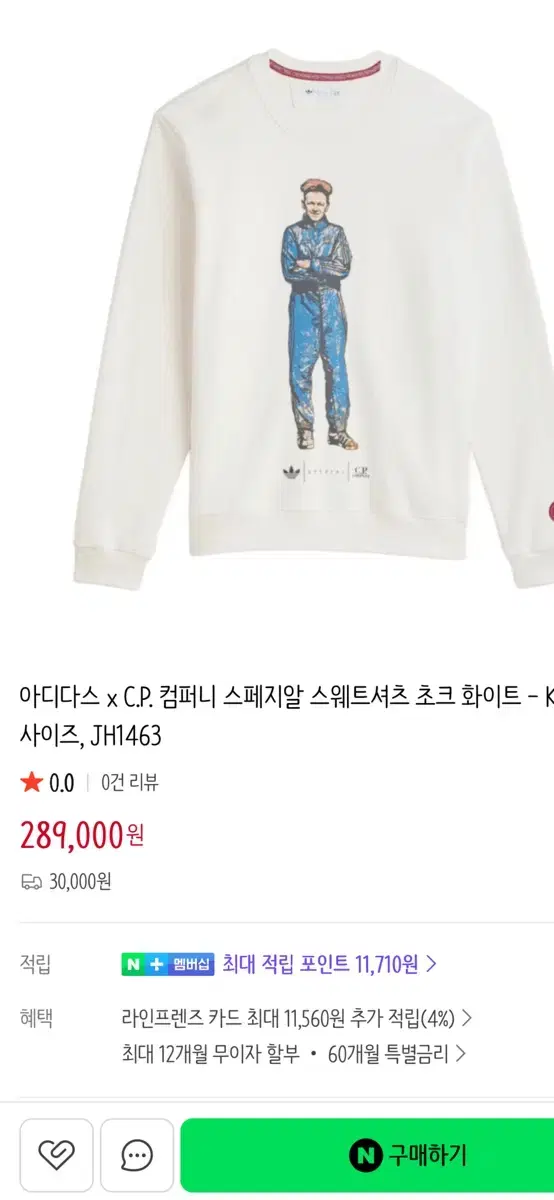View 라인프렌즈 카드 추가 적립 benefit
Screen dimensions: 554x1200
(x=296, y=1018)
